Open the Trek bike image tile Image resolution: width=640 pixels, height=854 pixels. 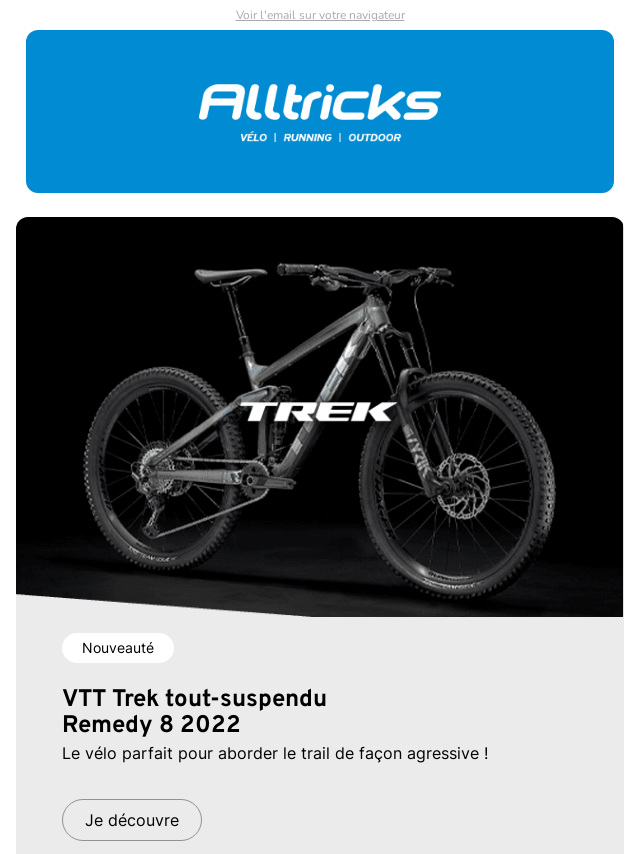(x=320, y=415)
